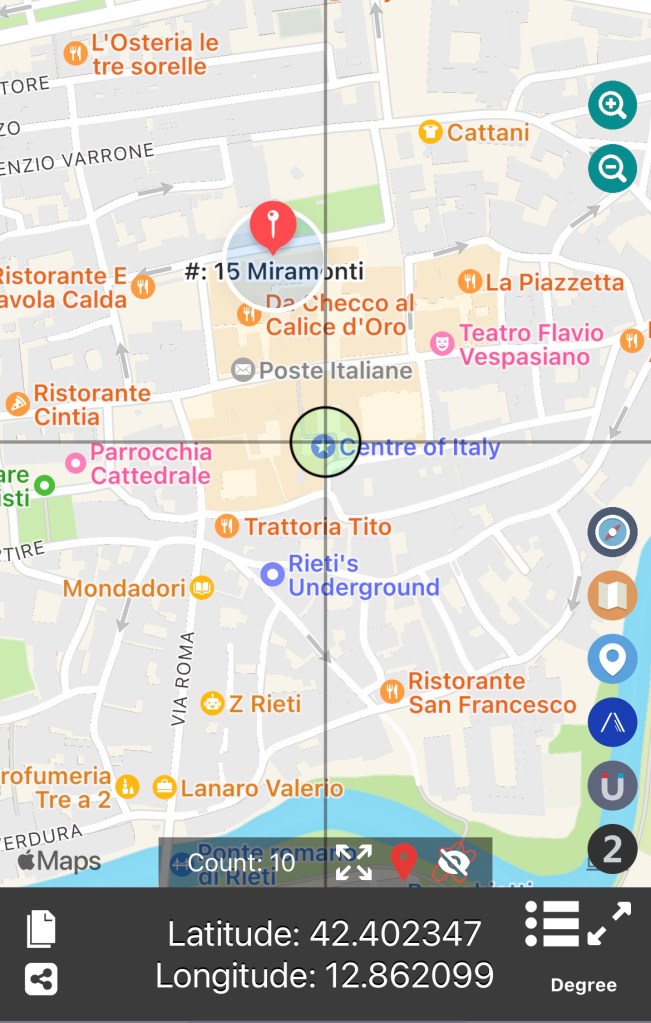Screen dimensions: 651x1023
Task: Tap the blue location pin button
Action: pos(612,659)
